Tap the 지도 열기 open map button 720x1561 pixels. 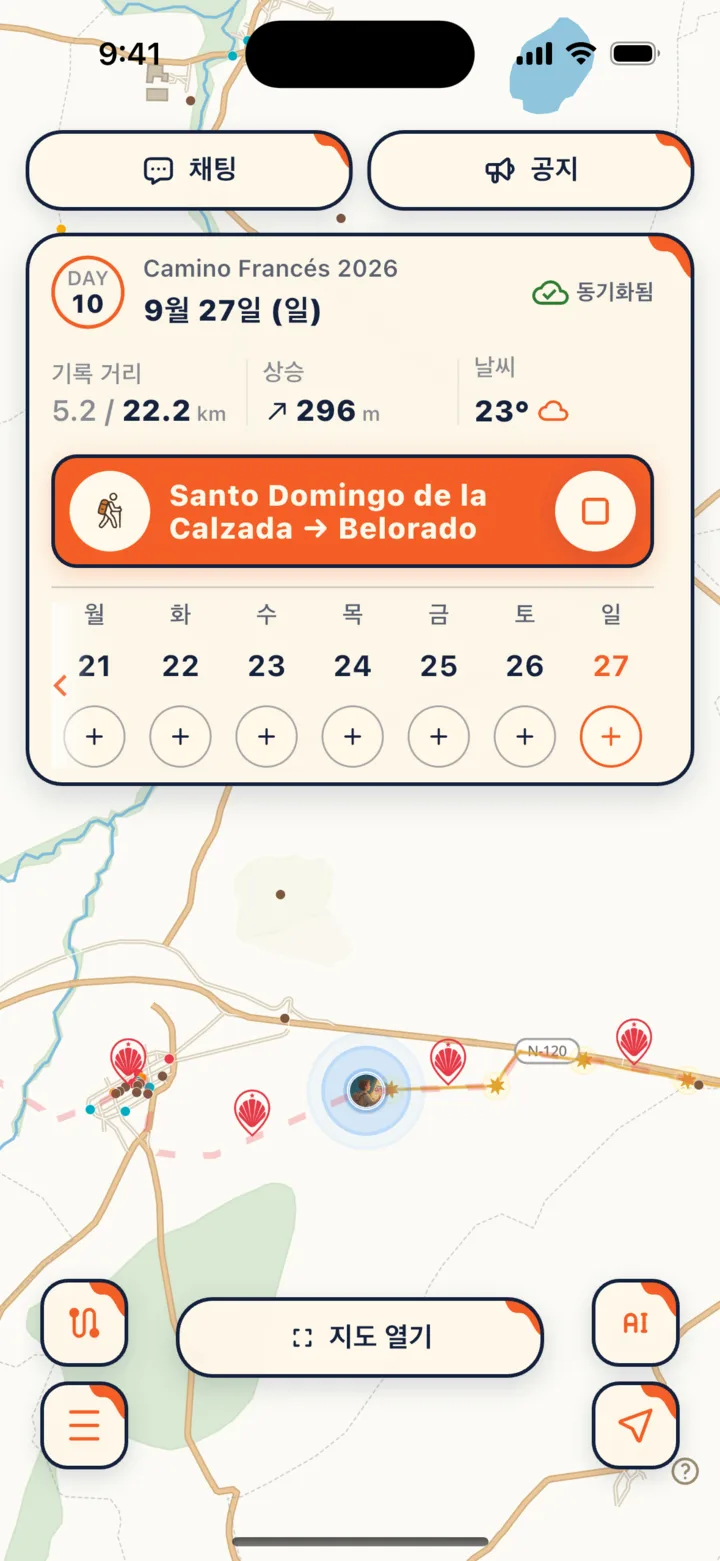[x=360, y=1337]
